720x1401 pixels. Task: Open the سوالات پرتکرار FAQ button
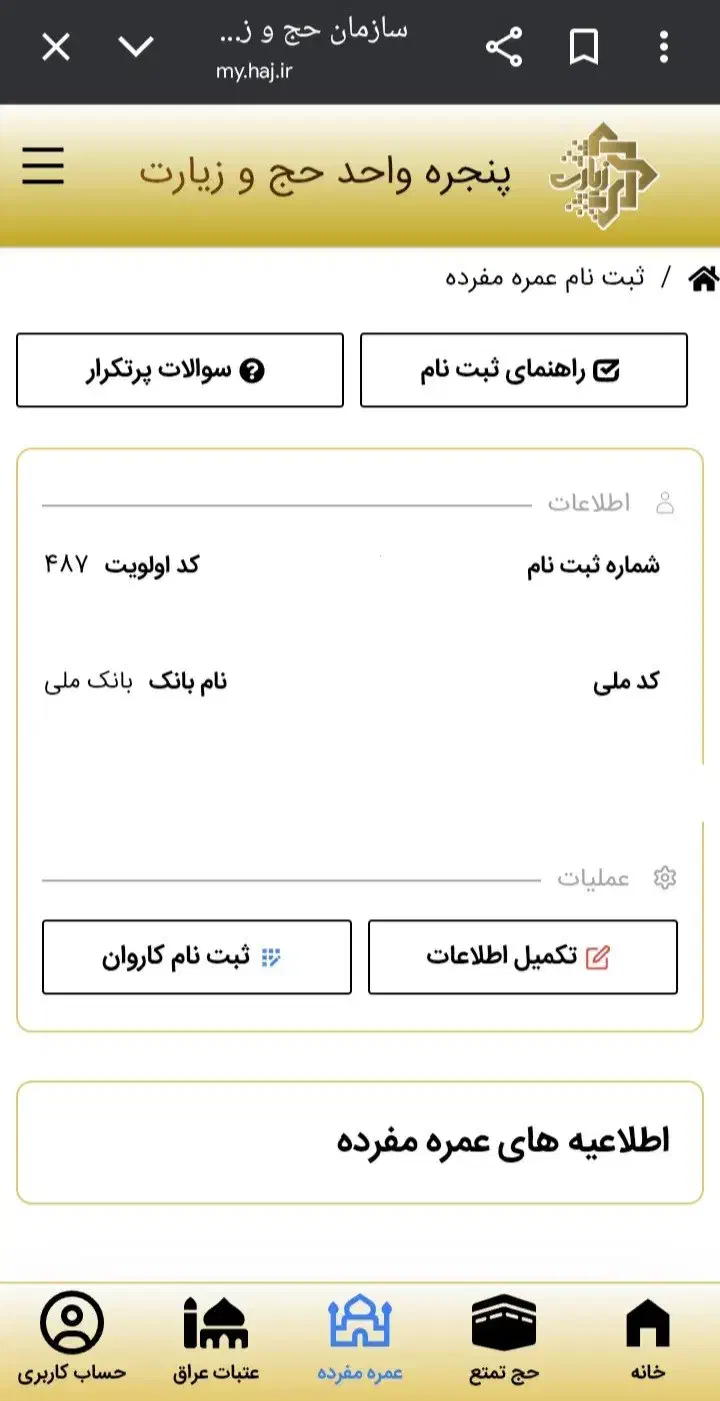pos(180,370)
